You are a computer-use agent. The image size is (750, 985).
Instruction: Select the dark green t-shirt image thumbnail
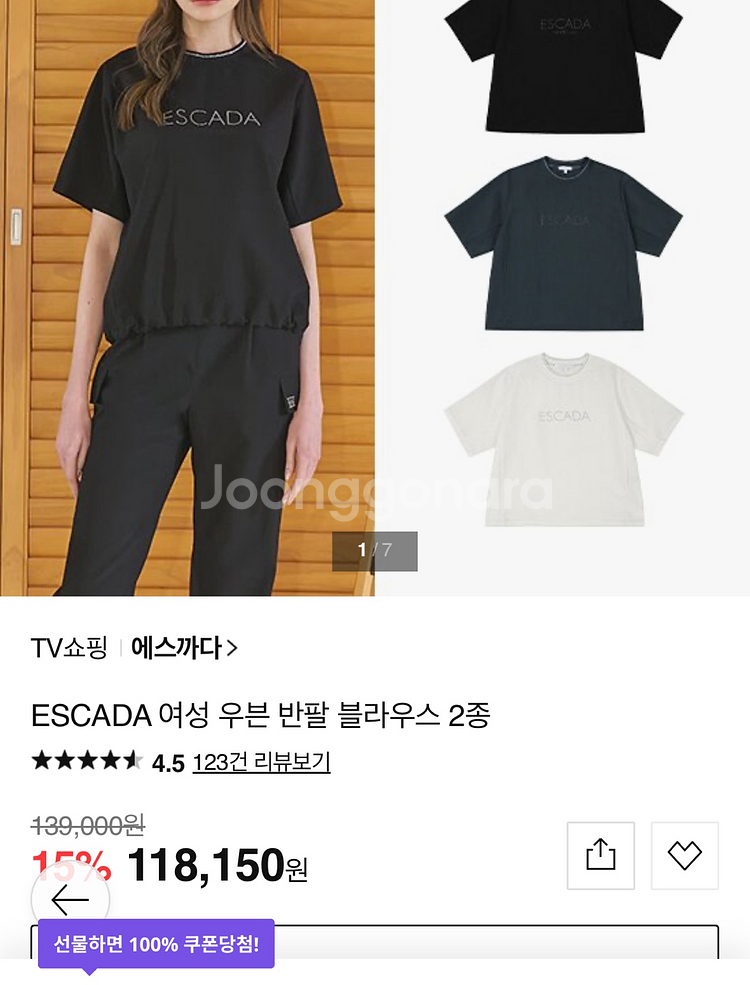pos(565,245)
